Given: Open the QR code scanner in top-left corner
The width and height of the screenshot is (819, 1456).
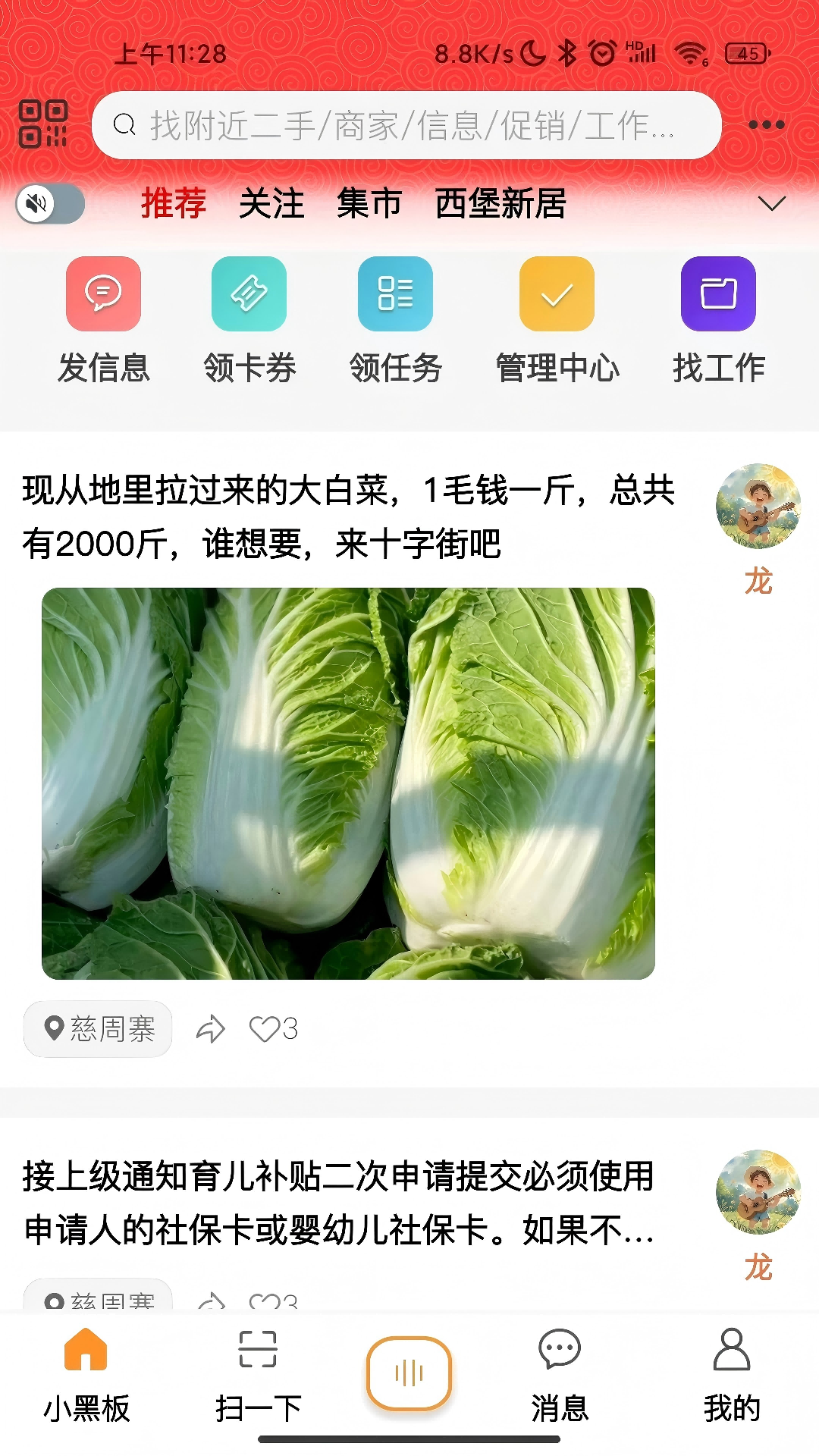Looking at the screenshot, I should (x=43, y=124).
